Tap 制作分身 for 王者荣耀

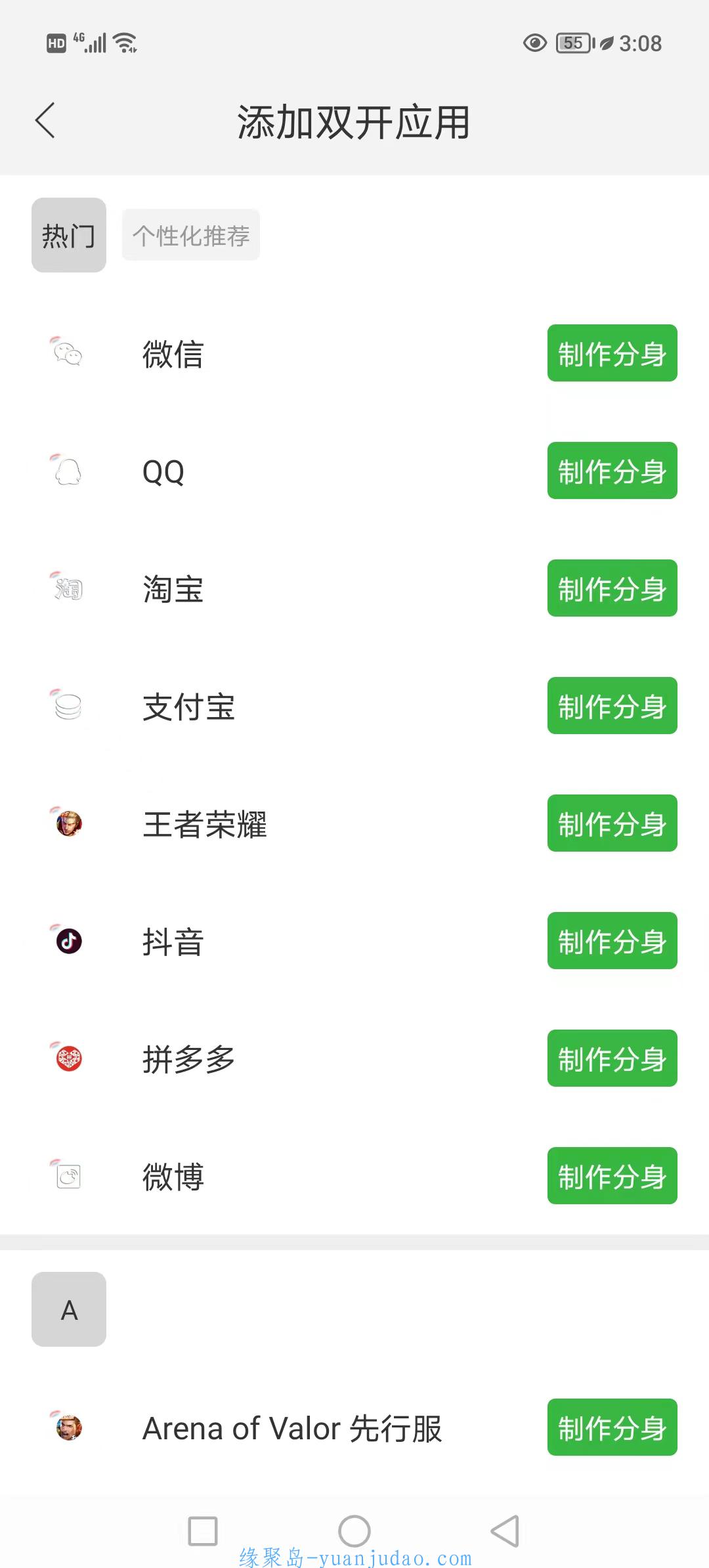(x=612, y=823)
